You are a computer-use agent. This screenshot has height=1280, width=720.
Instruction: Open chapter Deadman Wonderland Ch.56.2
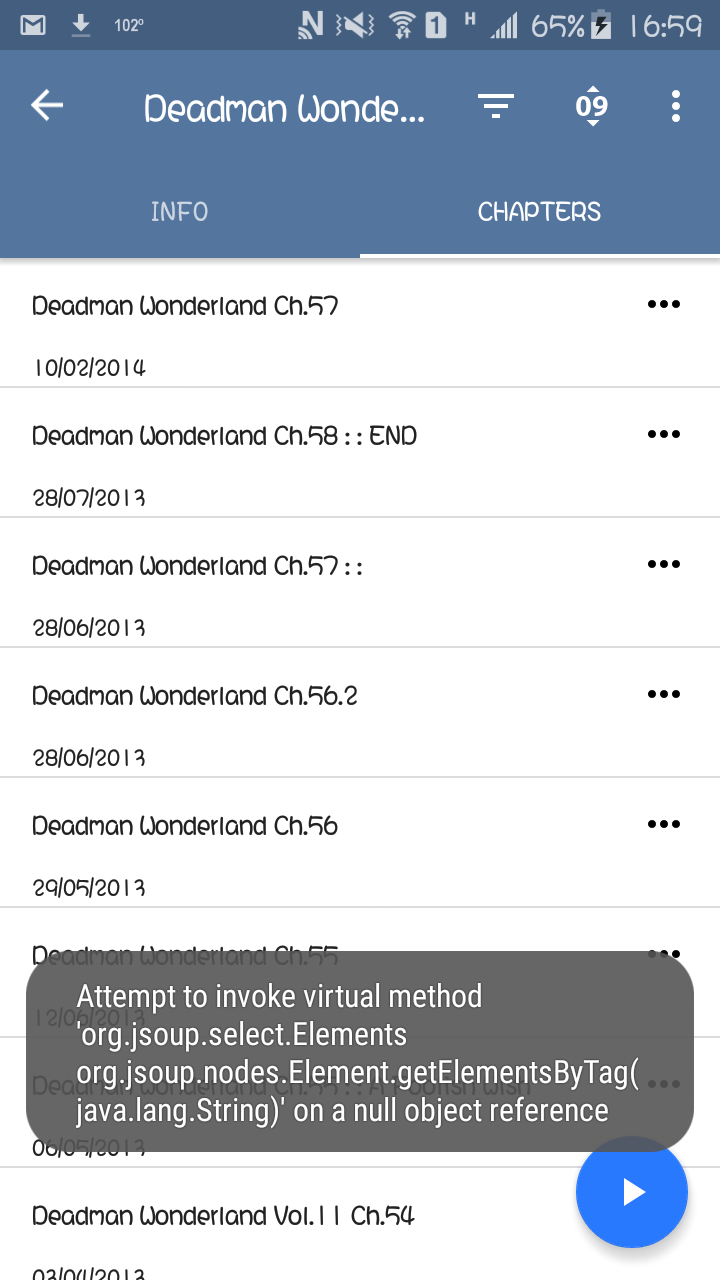pos(360,713)
